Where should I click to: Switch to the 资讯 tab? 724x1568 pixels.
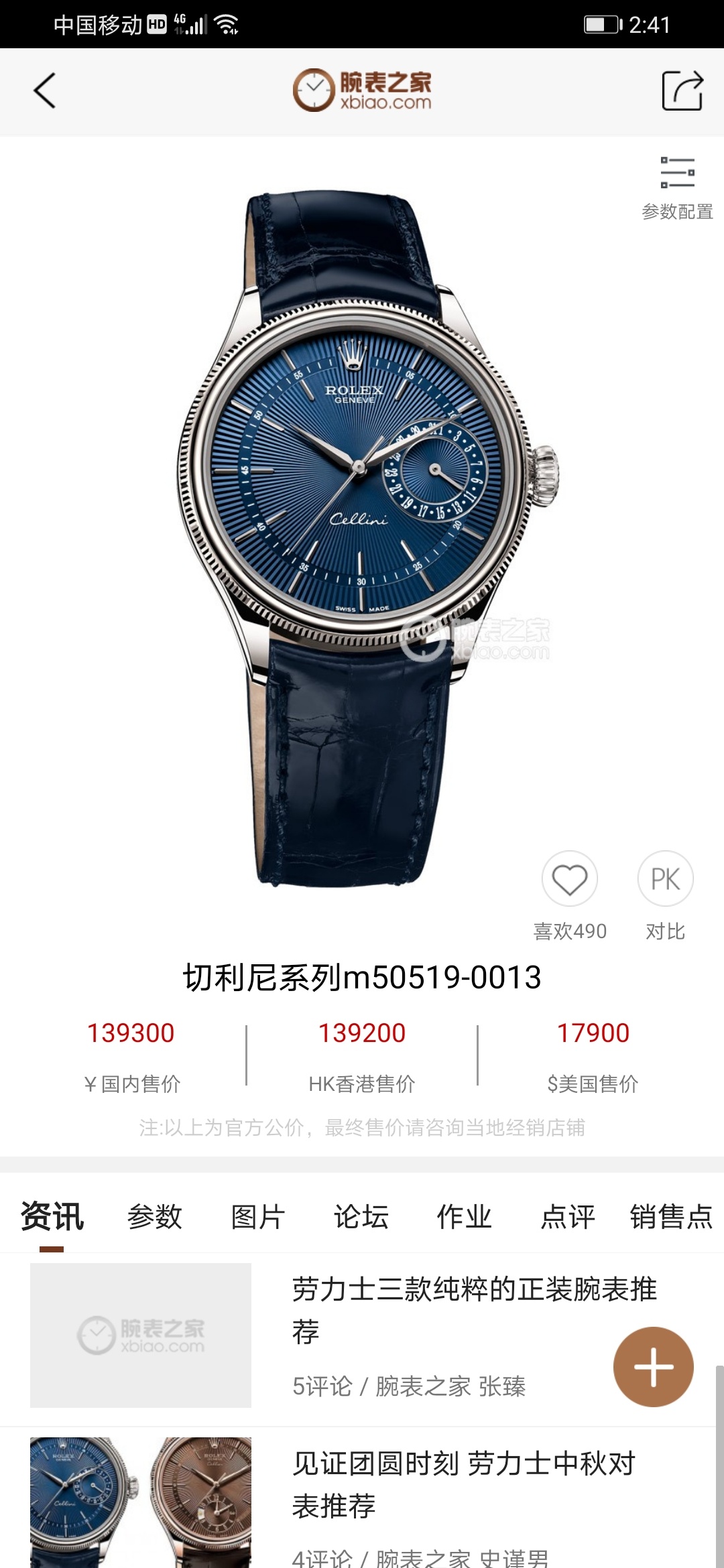point(52,1216)
